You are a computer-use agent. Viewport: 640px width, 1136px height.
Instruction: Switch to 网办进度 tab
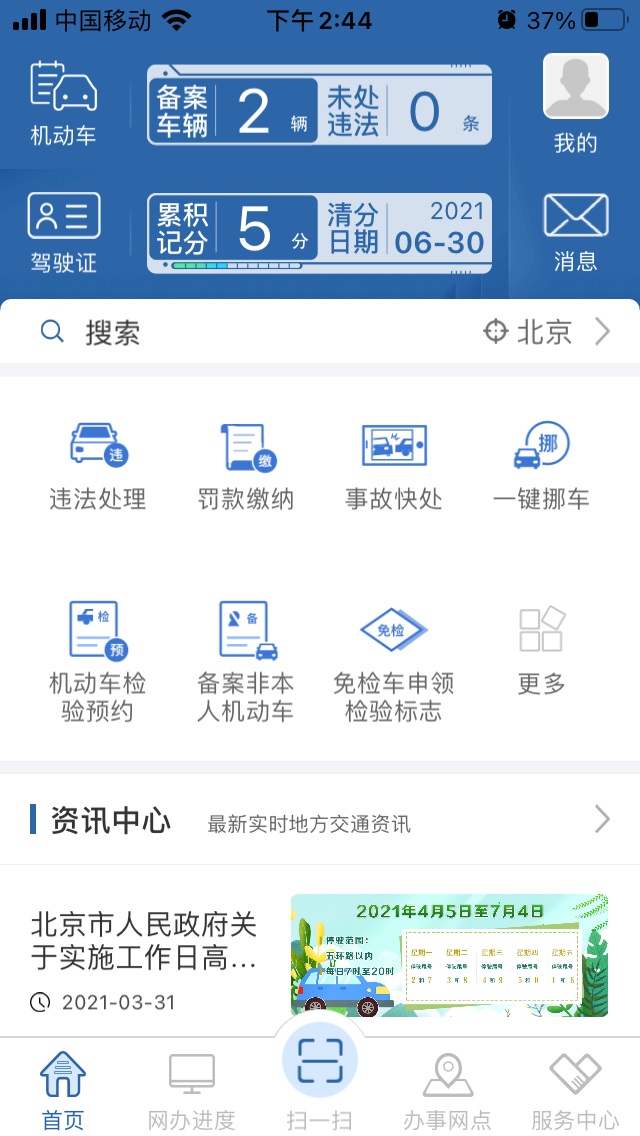click(x=191, y=1090)
